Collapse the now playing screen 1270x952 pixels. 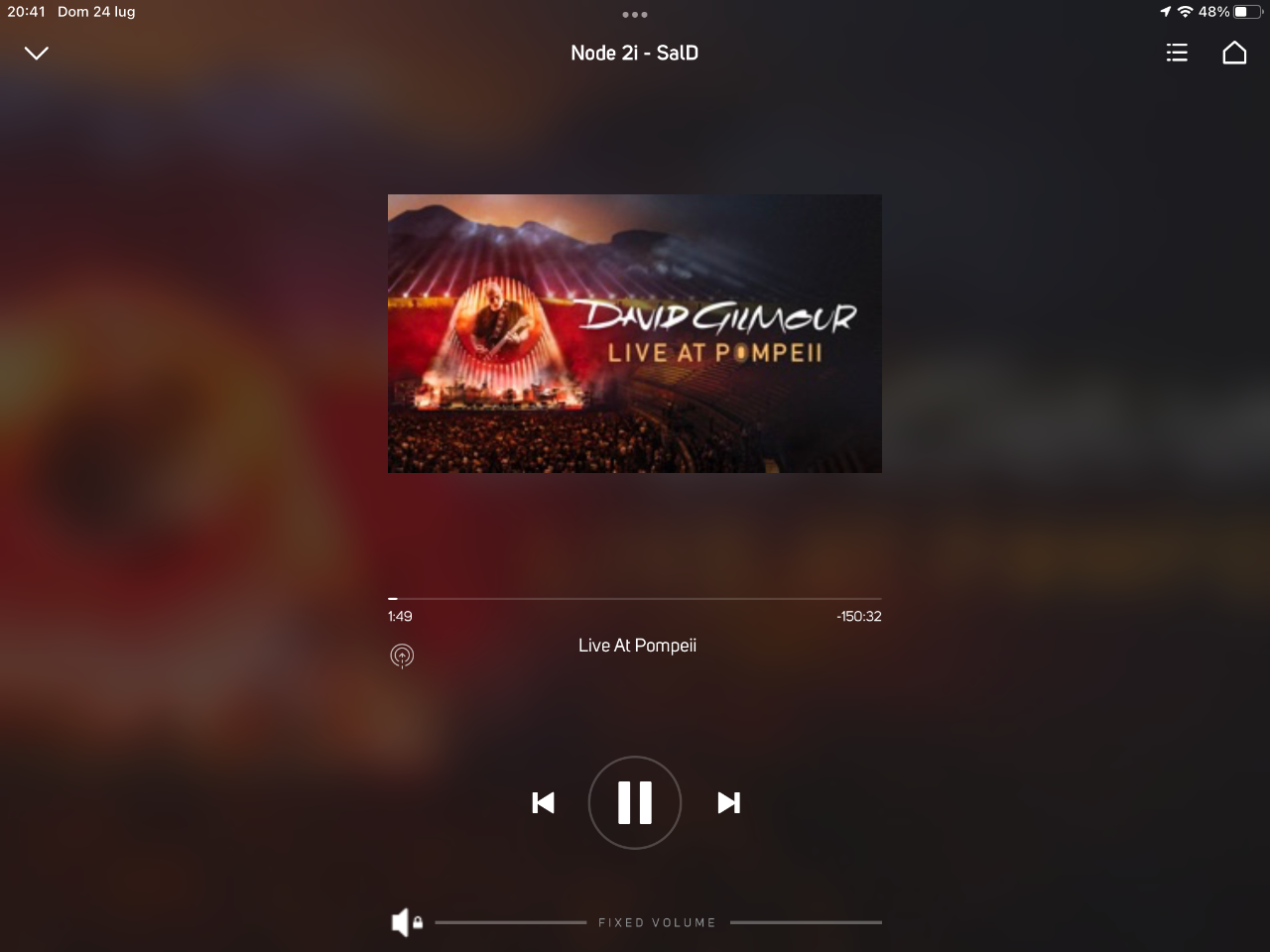(x=37, y=54)
